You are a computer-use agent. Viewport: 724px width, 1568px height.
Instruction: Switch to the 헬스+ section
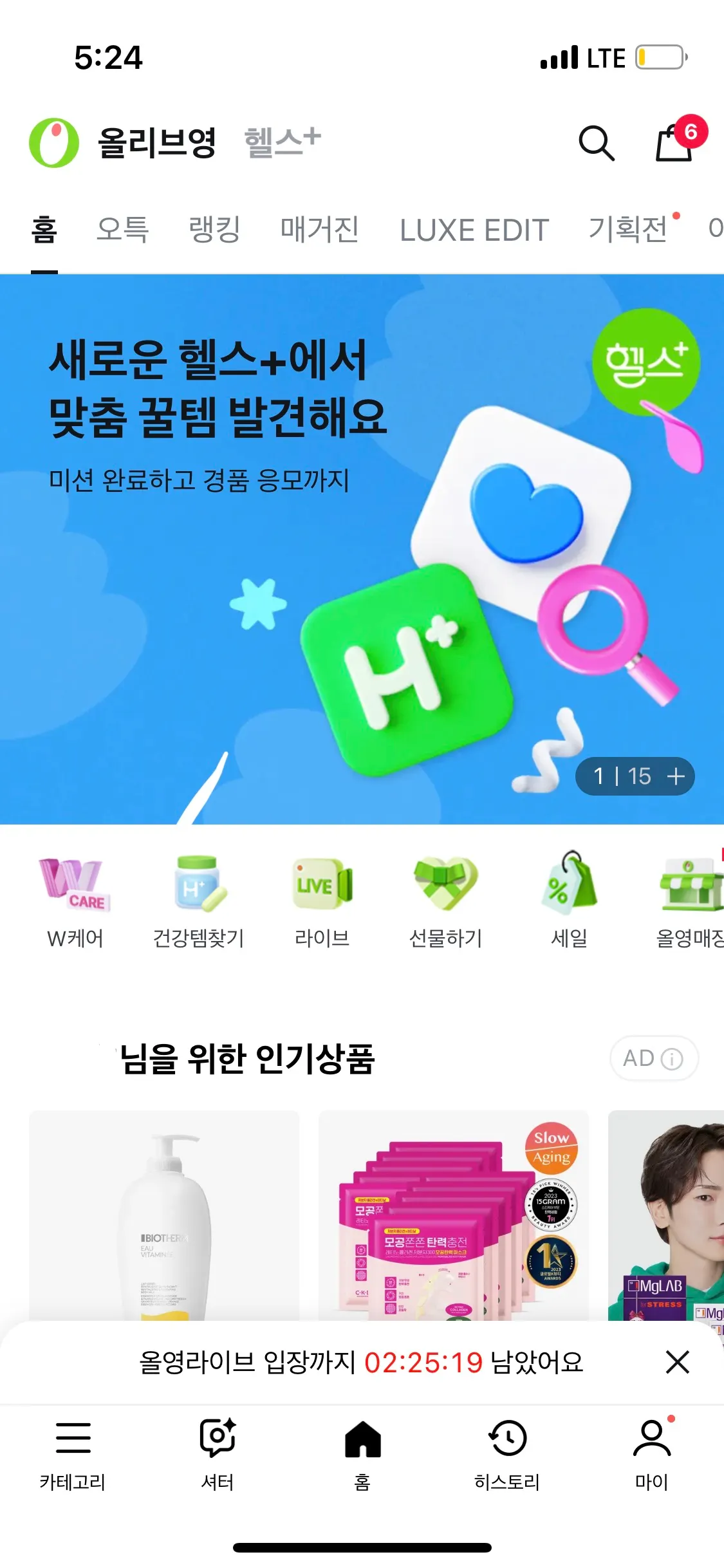click(x=282, y=142)
